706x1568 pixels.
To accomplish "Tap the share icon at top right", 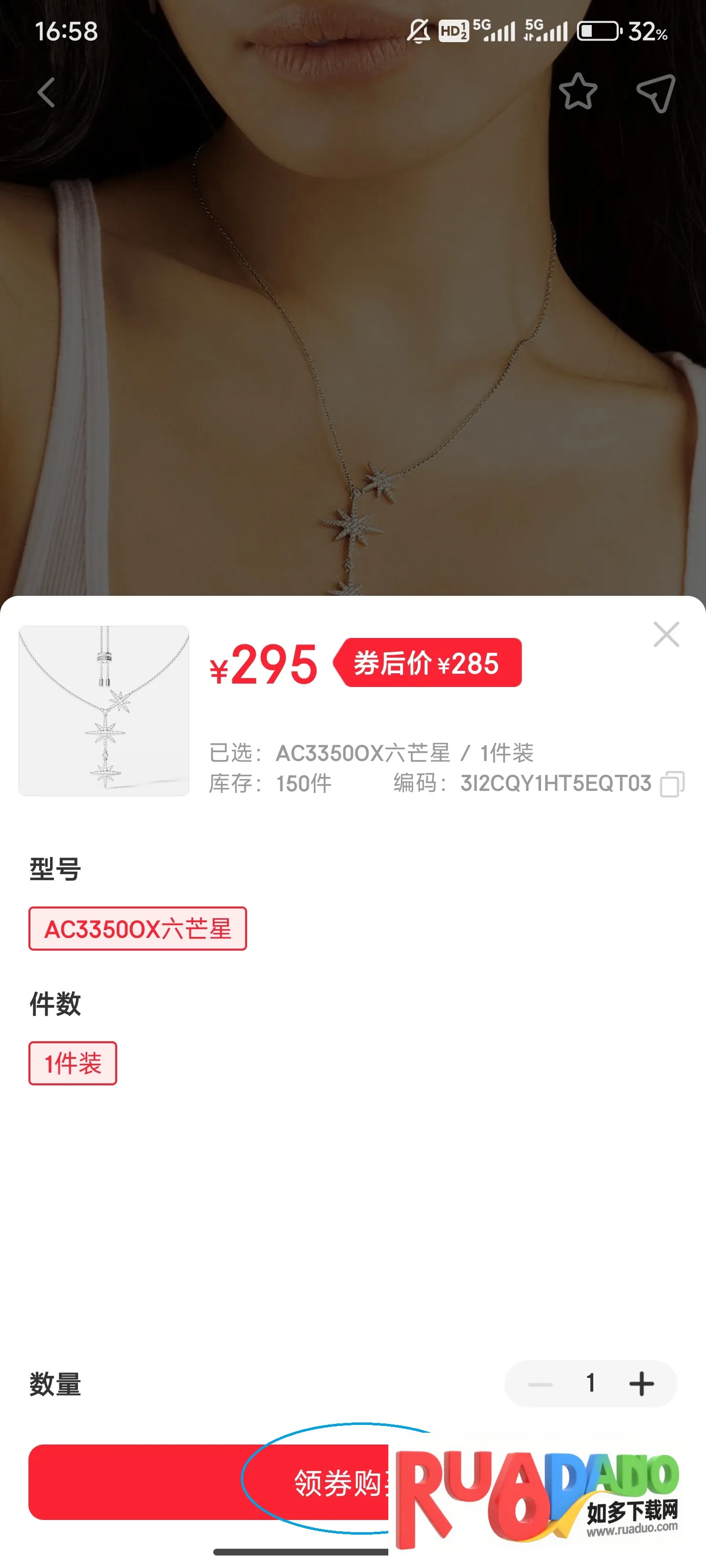I will [656, 93].
